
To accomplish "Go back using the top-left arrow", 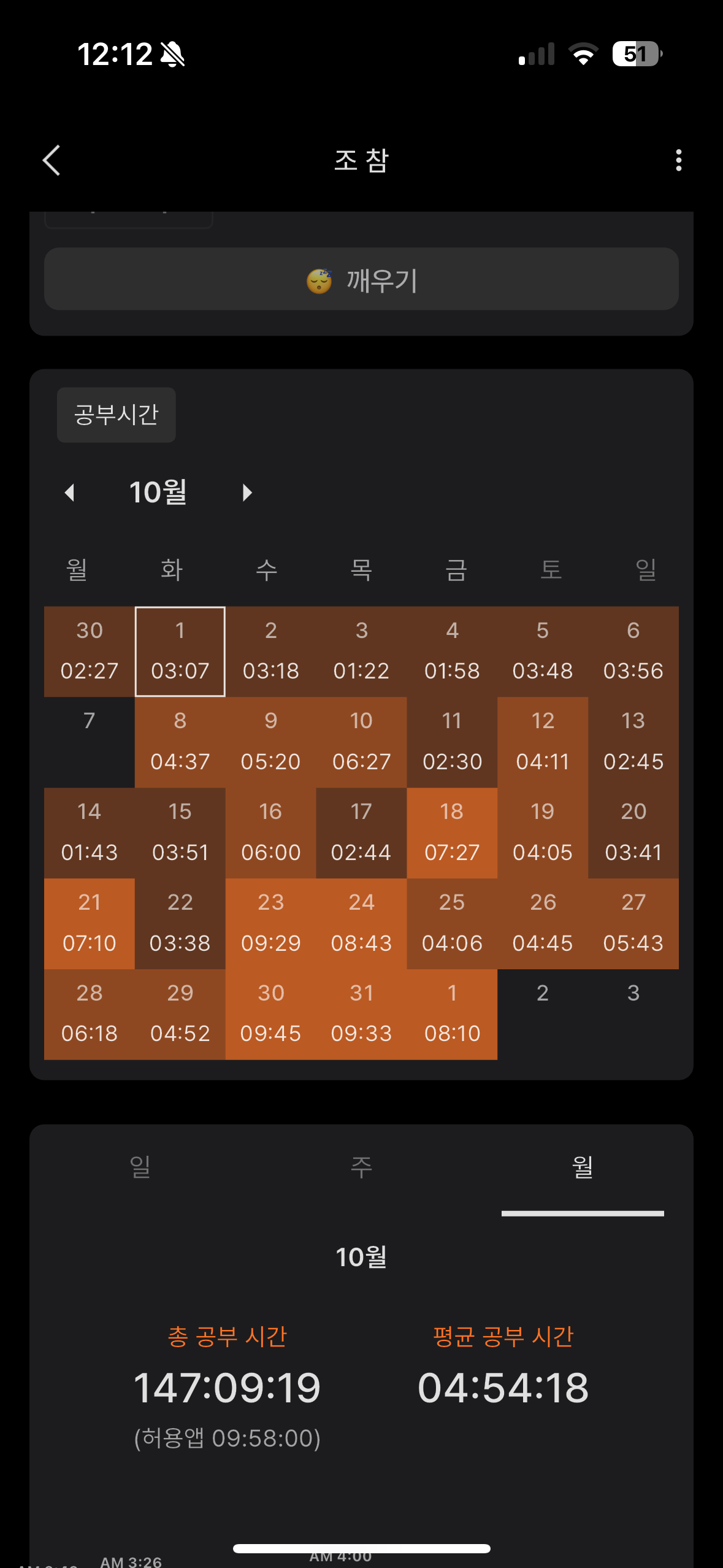I will tap(52, 161).
